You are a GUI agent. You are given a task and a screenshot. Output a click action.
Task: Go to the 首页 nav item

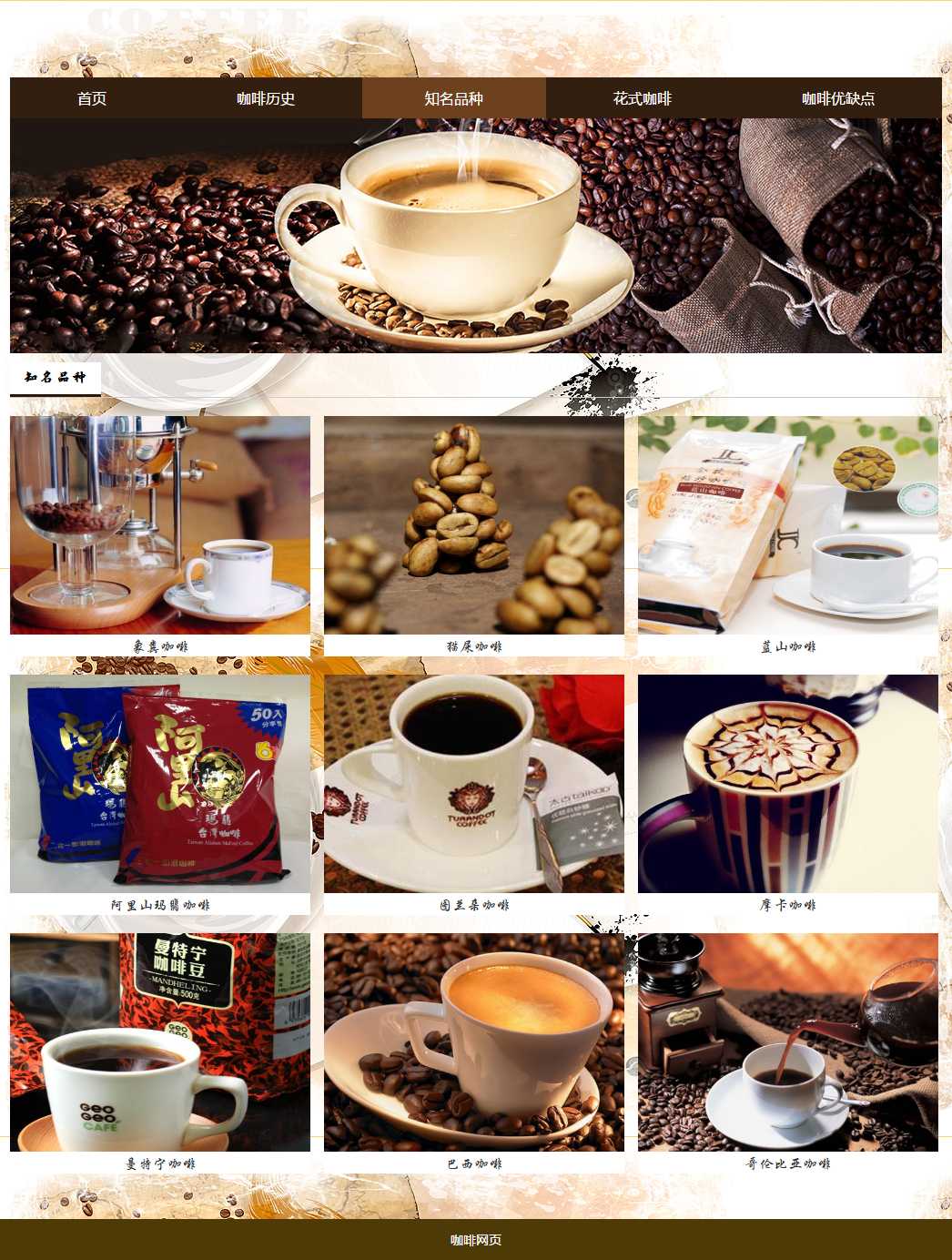(92, 98)
